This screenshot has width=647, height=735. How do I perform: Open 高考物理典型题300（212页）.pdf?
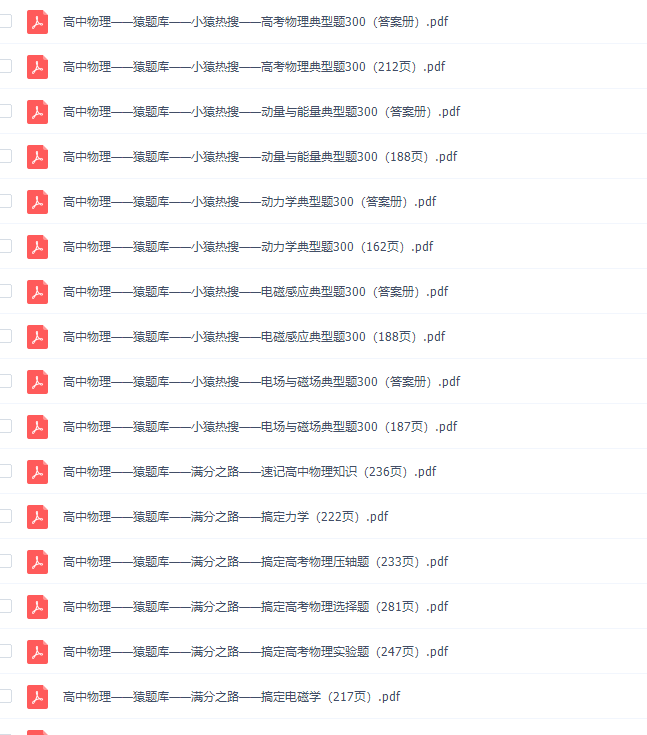coord(253,66)
